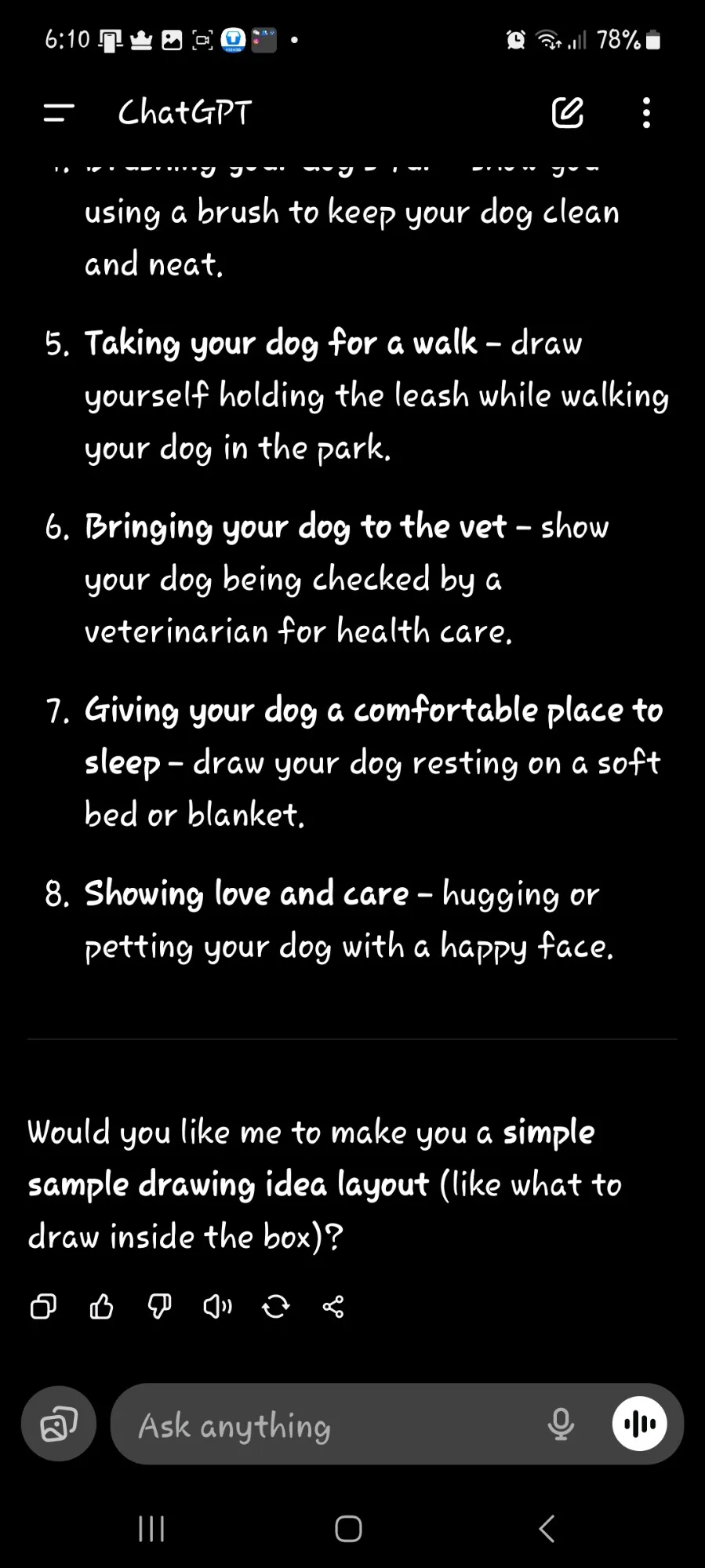Return to the home screen

click(348, 1529)
